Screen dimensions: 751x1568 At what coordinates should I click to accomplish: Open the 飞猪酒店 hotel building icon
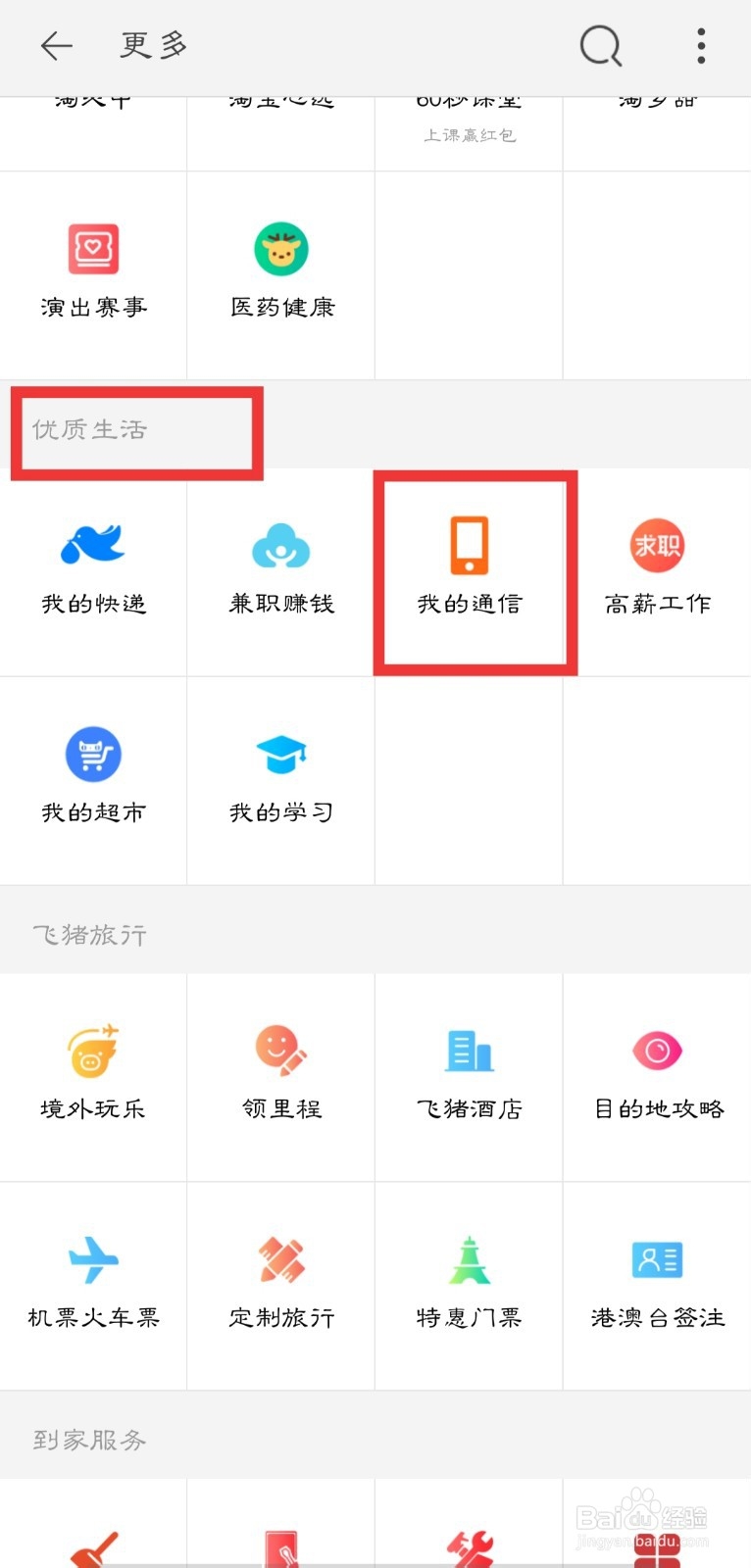[x=469, y=1052]
